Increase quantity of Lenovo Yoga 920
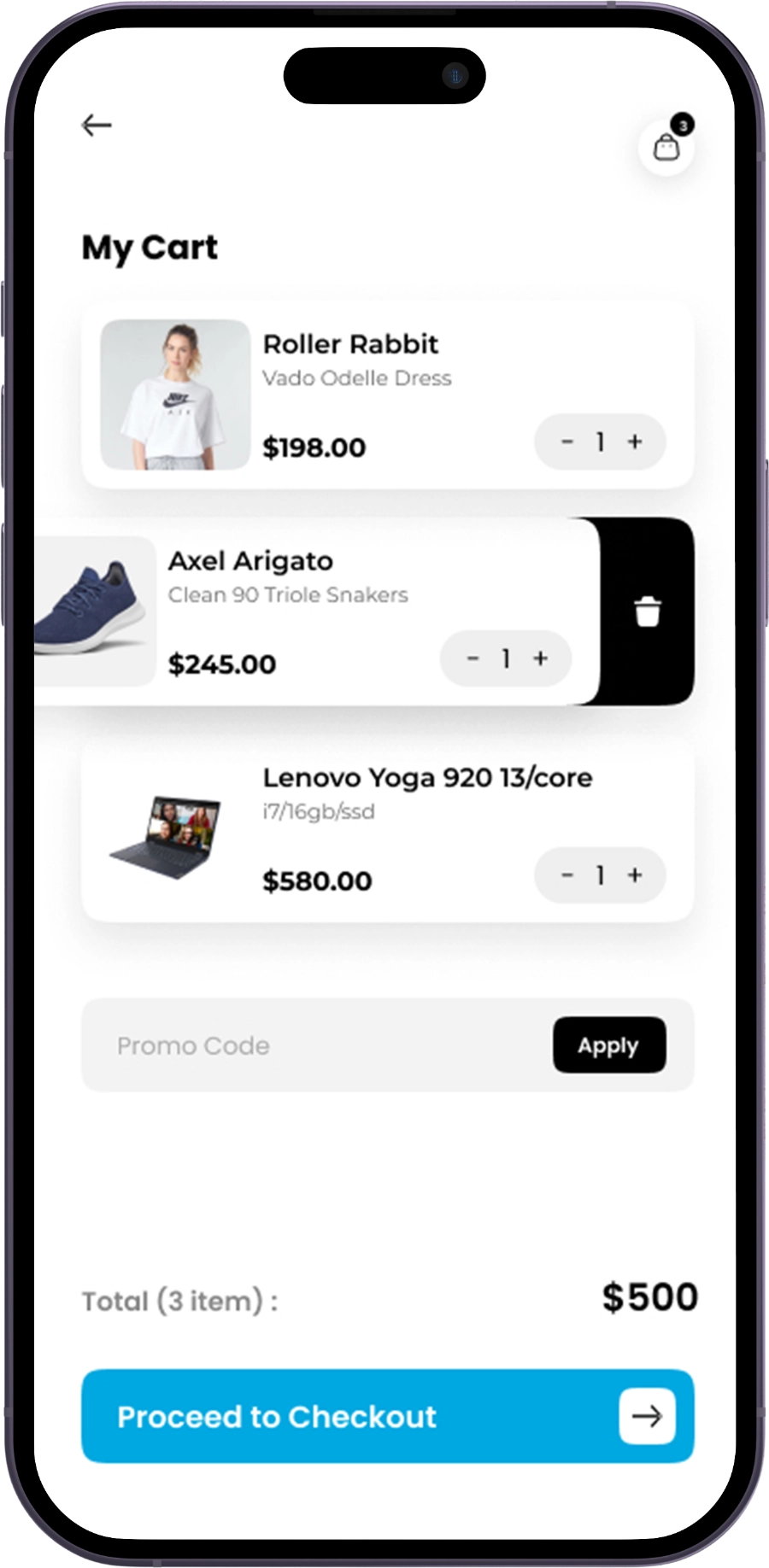The width and height of the screenshot is (769, 1568). [635, 875]
